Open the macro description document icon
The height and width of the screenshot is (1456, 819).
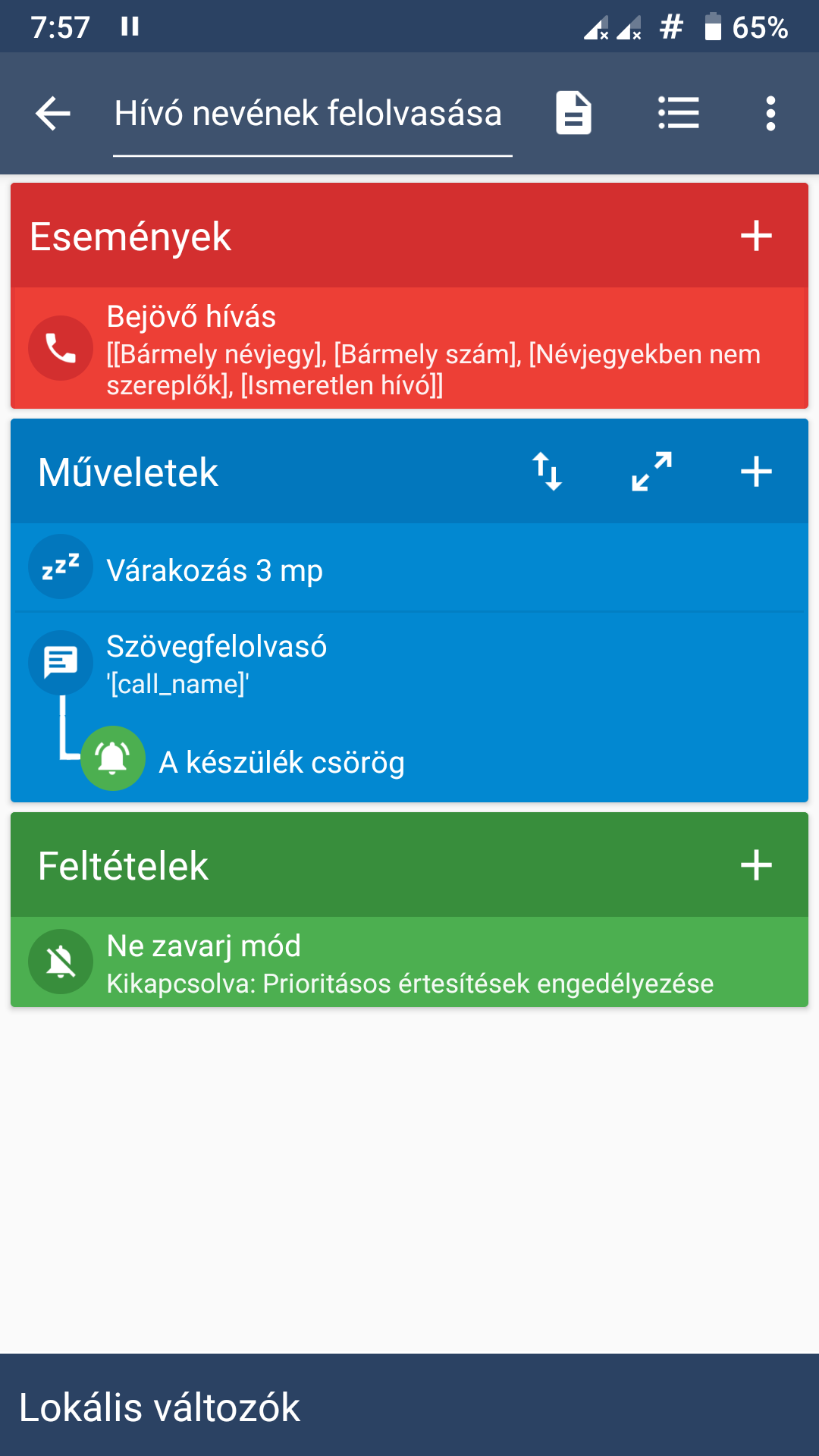pos(573,114)
